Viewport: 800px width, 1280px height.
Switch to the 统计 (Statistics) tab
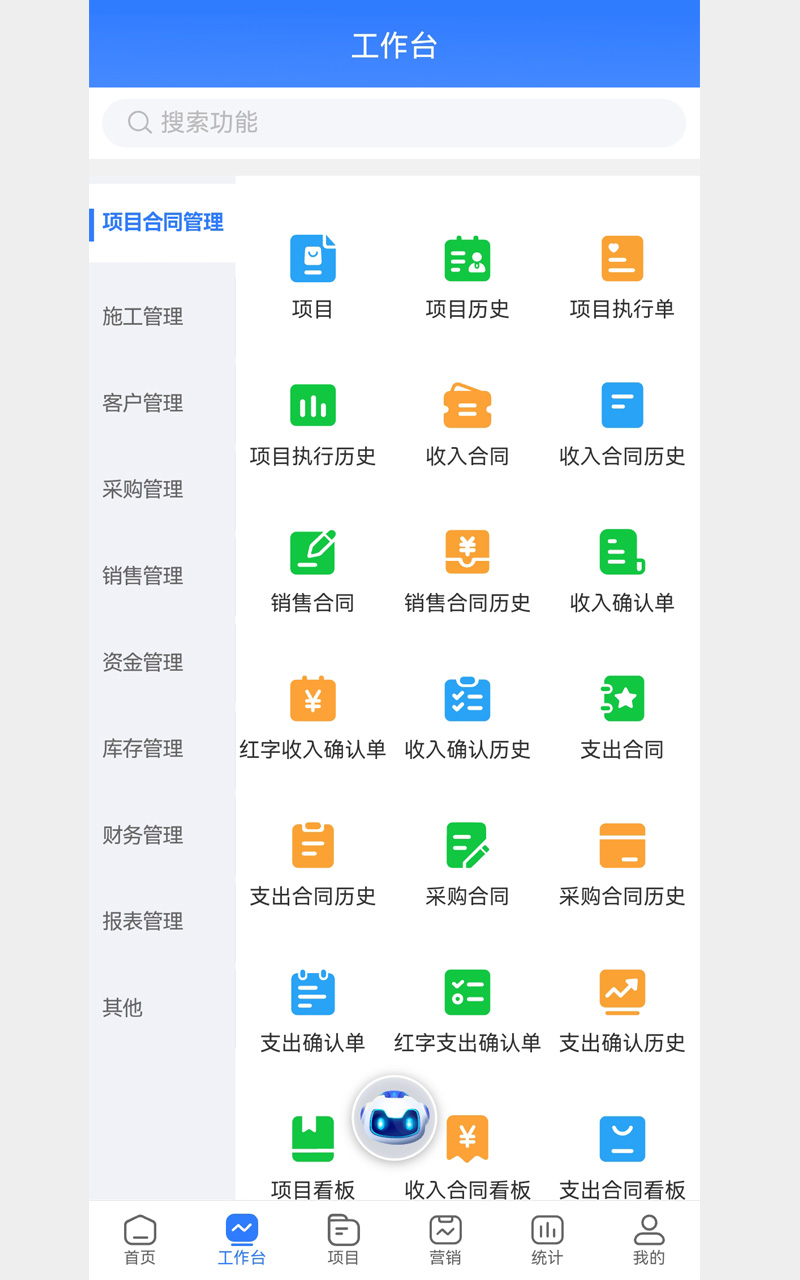[547, 1238]
